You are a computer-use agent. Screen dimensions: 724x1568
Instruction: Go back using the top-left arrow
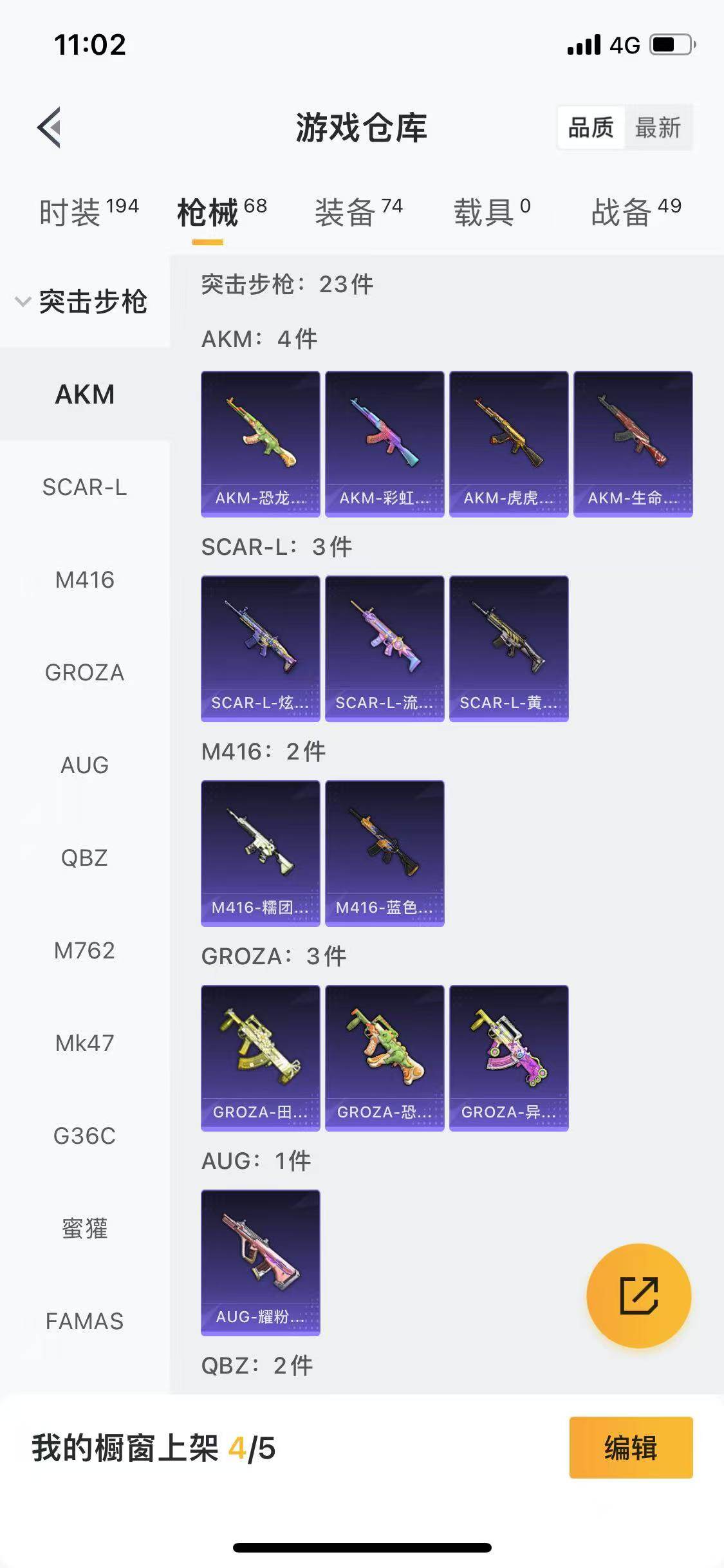(50, 127)
